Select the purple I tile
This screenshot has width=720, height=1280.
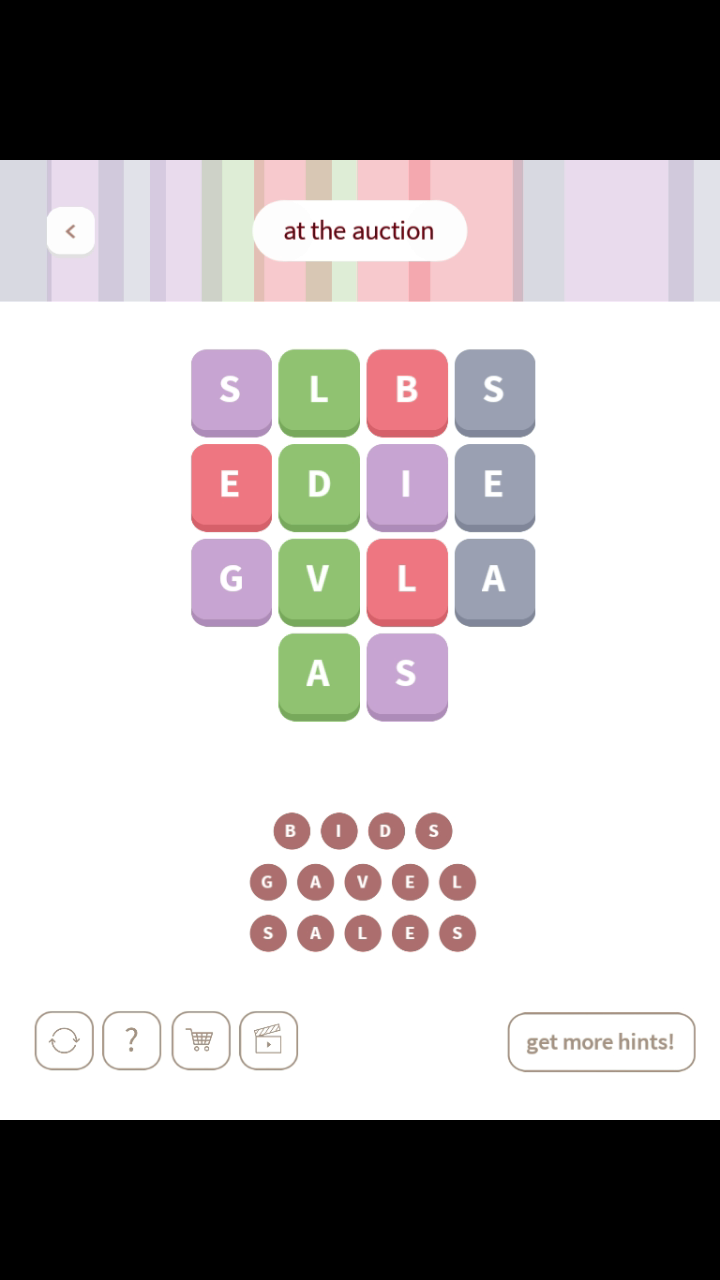406,484
